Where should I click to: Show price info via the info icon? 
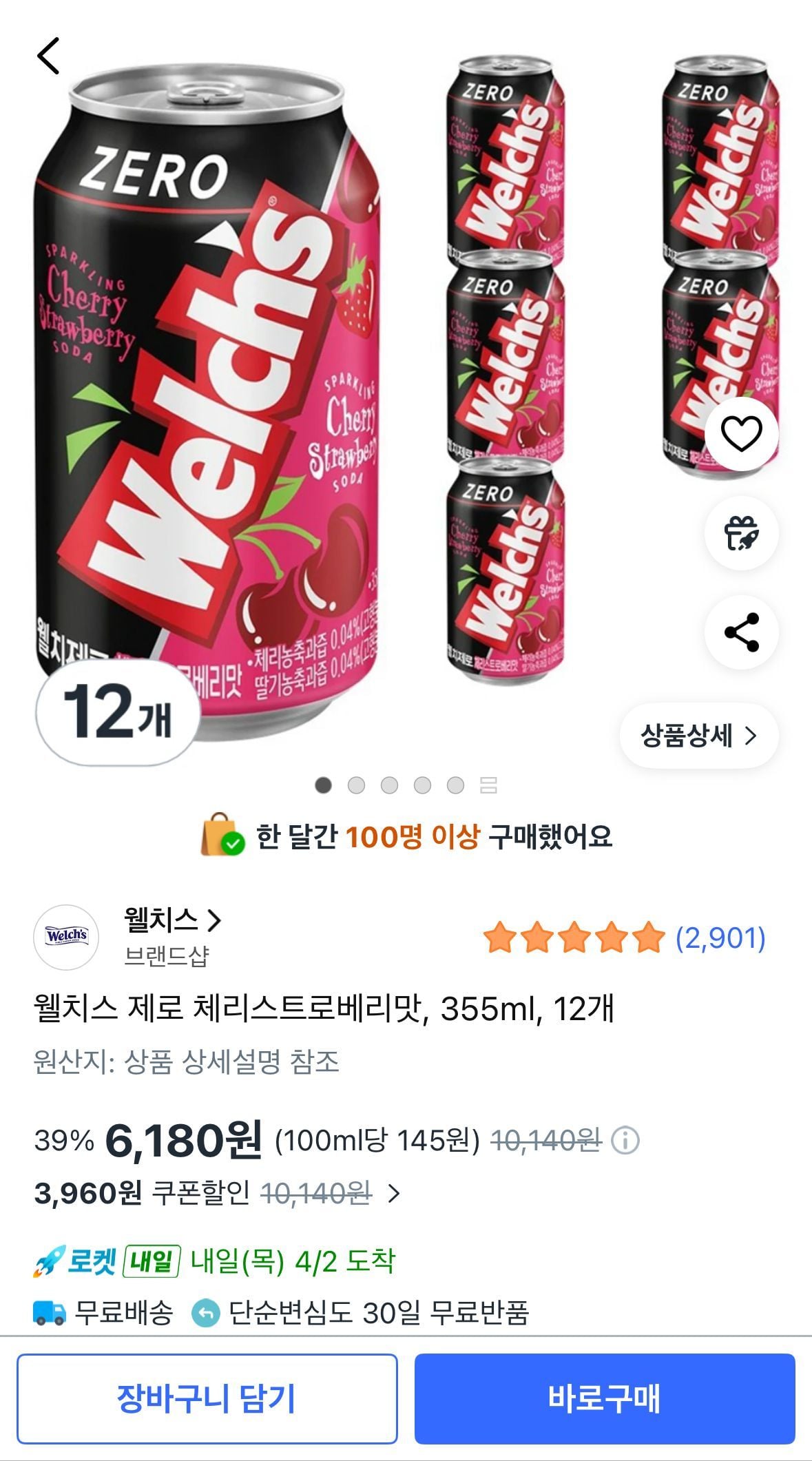point(625,1141)
